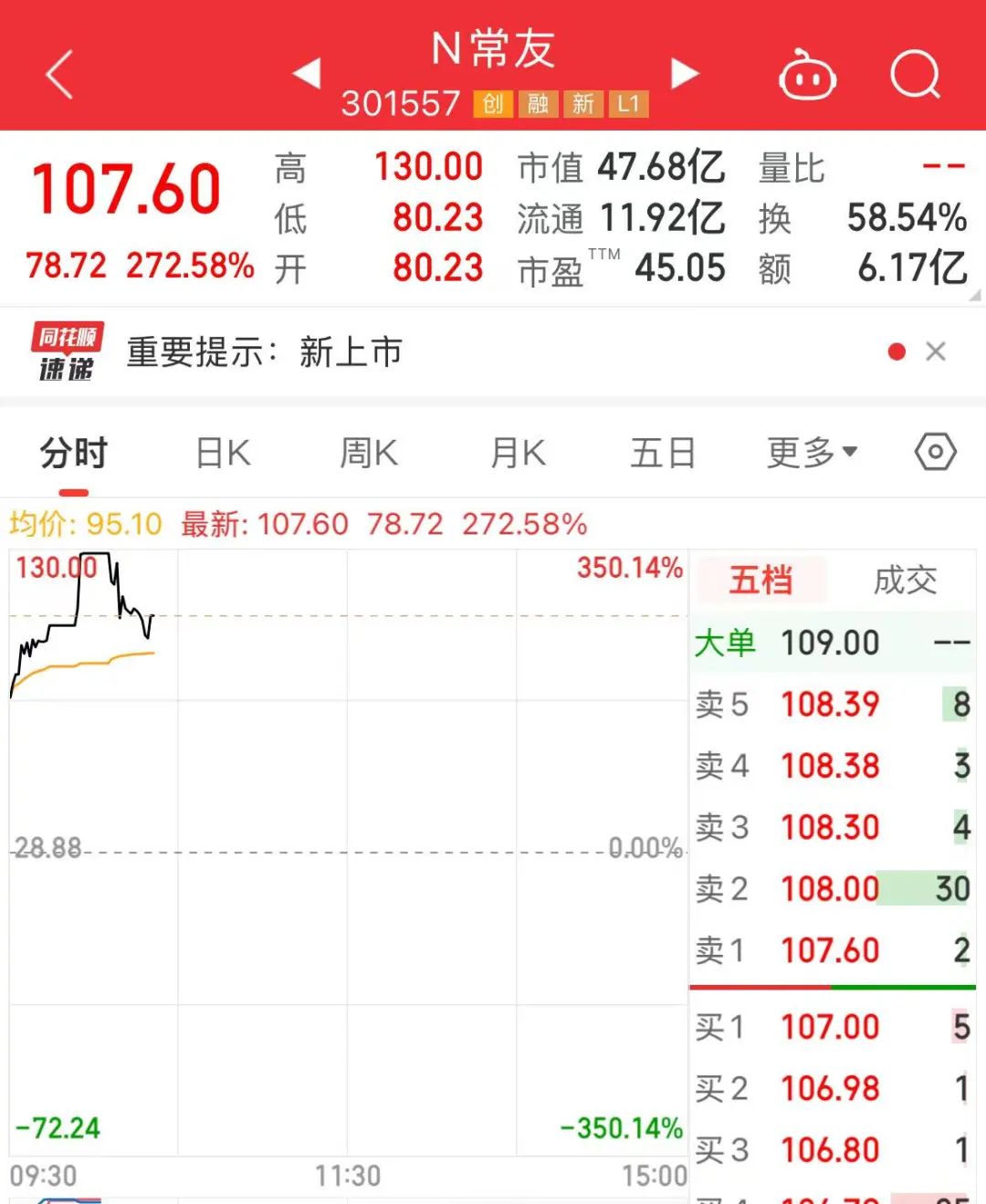Select the 分时 chart tab
This screenshot has height=1204, width=986.
(x=74, y=453)
